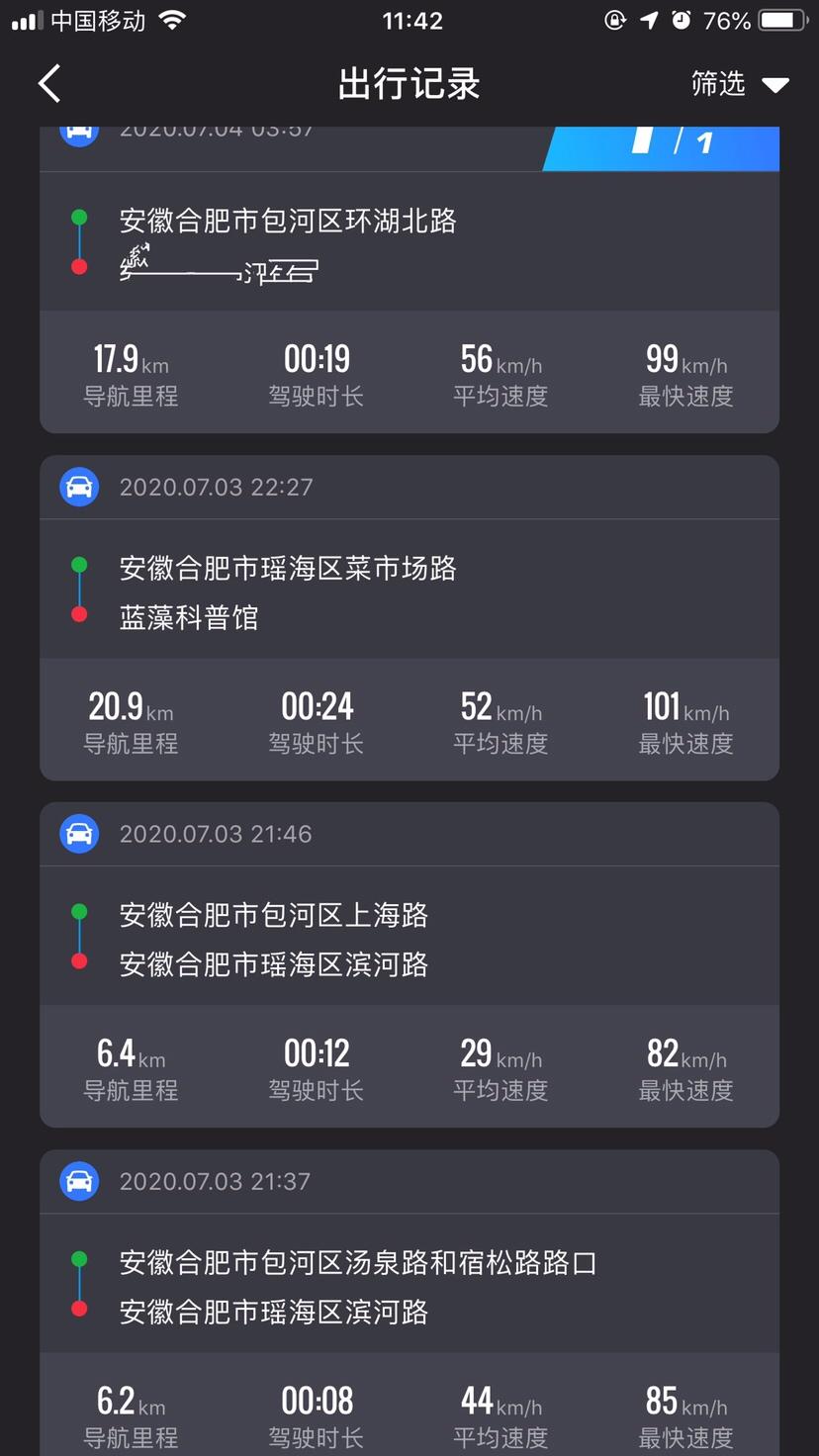The width and height of the screenshot is (819, 1456).
Task: Open the trip starting at 环湖北路
Action: pos(409,280)
